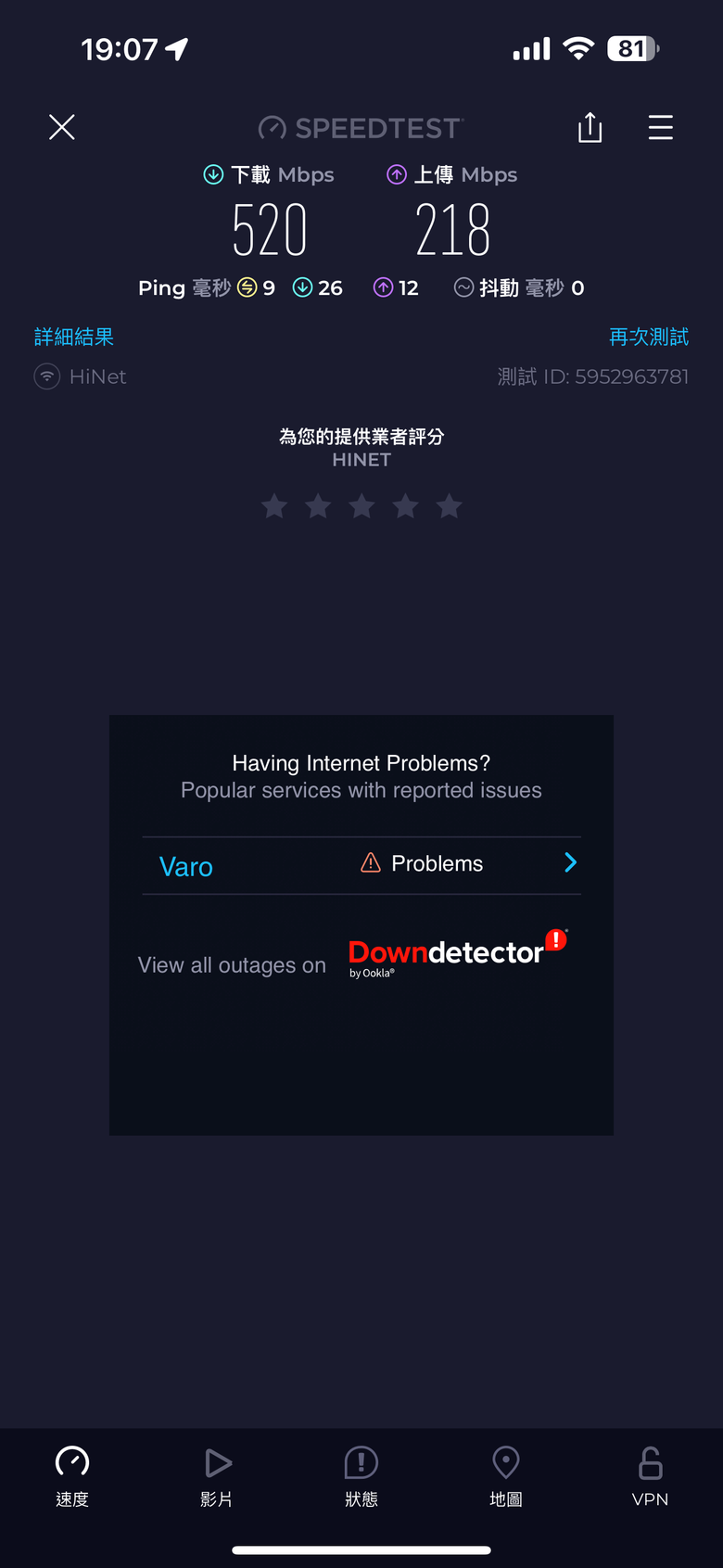Open Varo problems report
The image size is (723, 1568).
click(x=361, y=864)
